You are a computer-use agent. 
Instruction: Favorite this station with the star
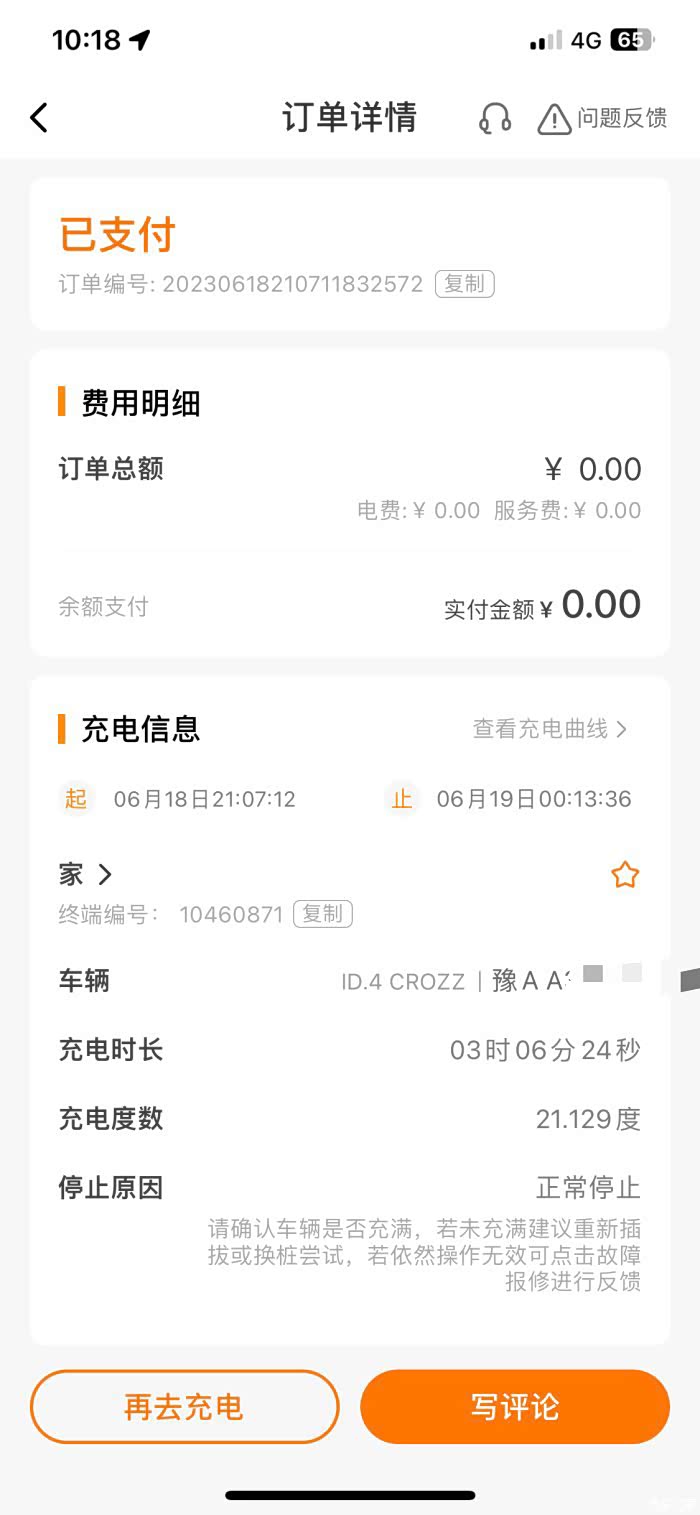click(625, 876)
